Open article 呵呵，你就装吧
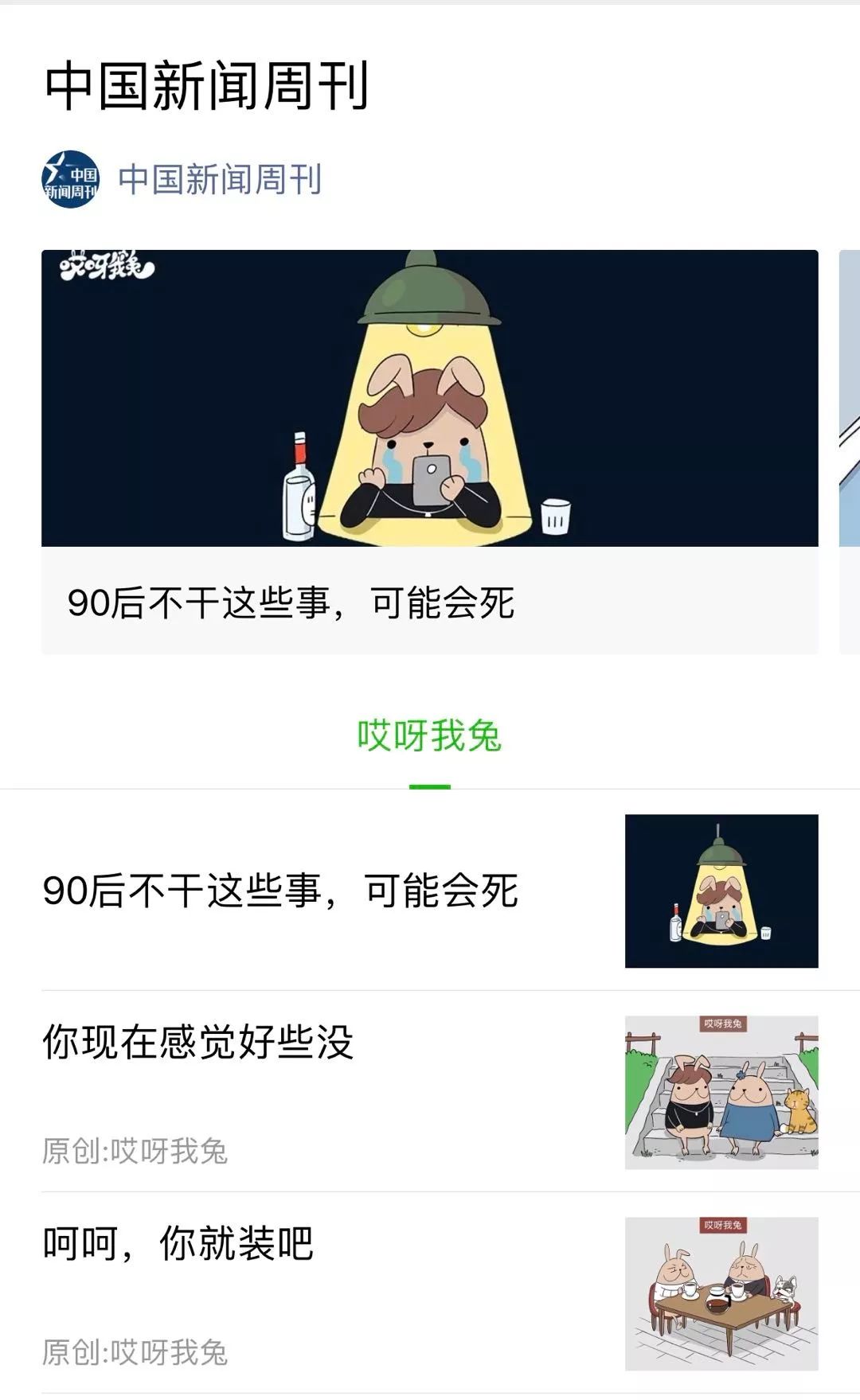 [x=430, y=1293]
